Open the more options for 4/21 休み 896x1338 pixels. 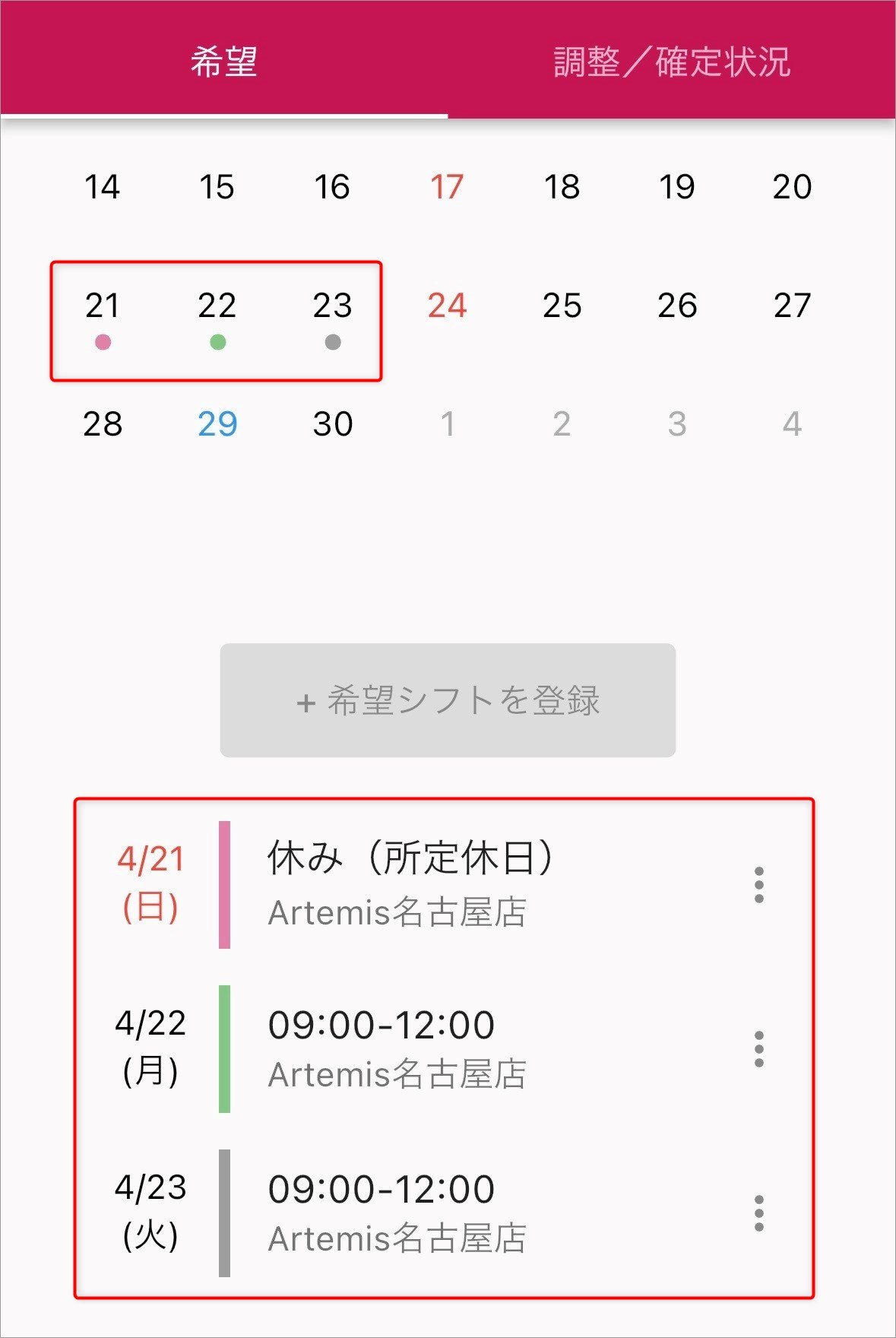pos(758,885)
